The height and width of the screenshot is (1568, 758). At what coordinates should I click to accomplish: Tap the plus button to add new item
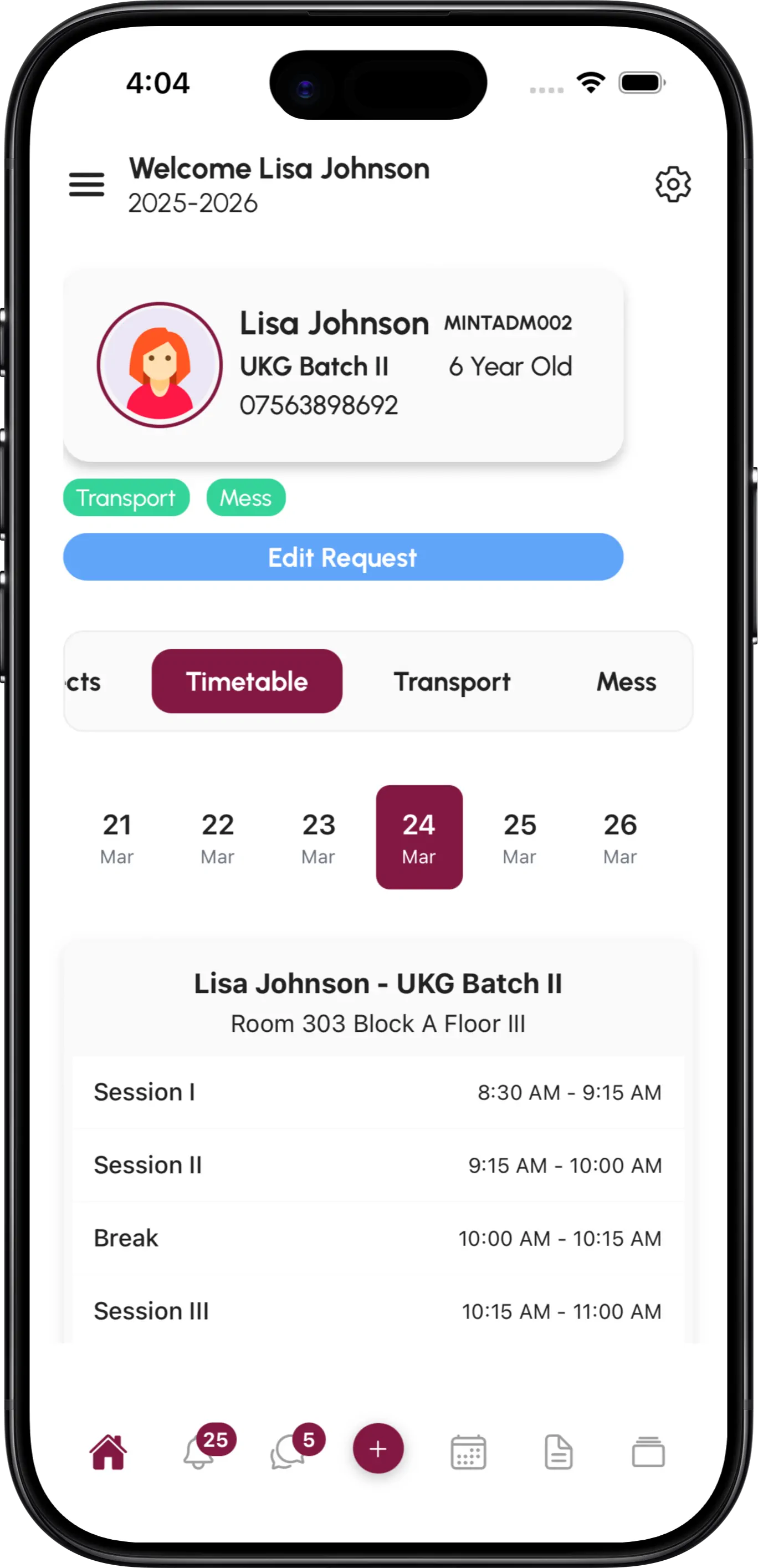tap(378, 1449)
